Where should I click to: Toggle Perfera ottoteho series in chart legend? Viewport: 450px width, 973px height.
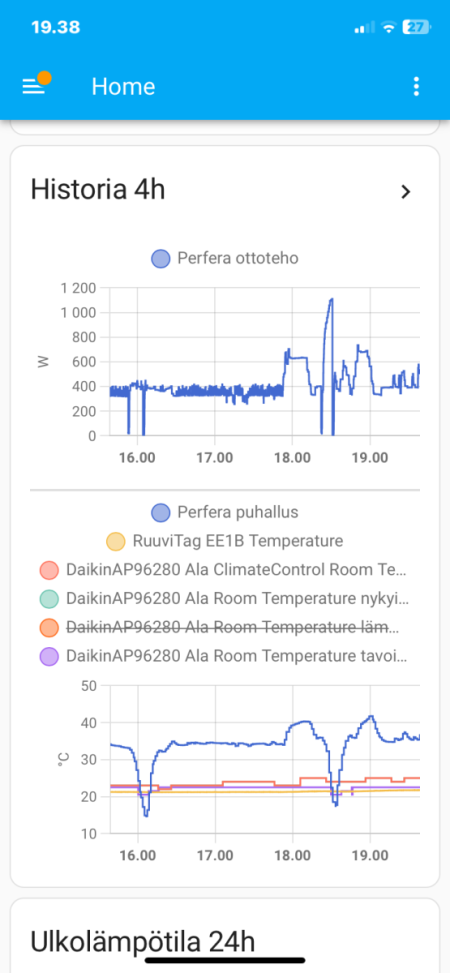click(225, 258)
